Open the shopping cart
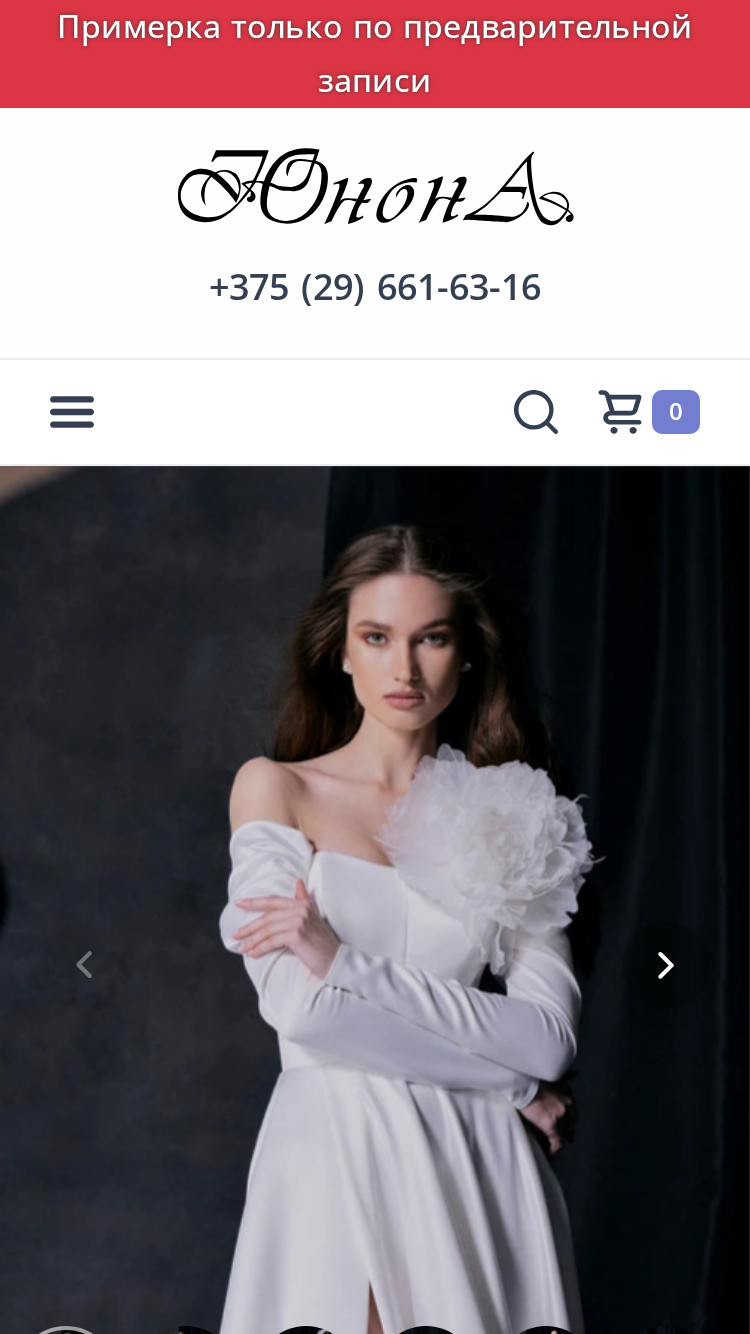 click(x=649, y=412)
